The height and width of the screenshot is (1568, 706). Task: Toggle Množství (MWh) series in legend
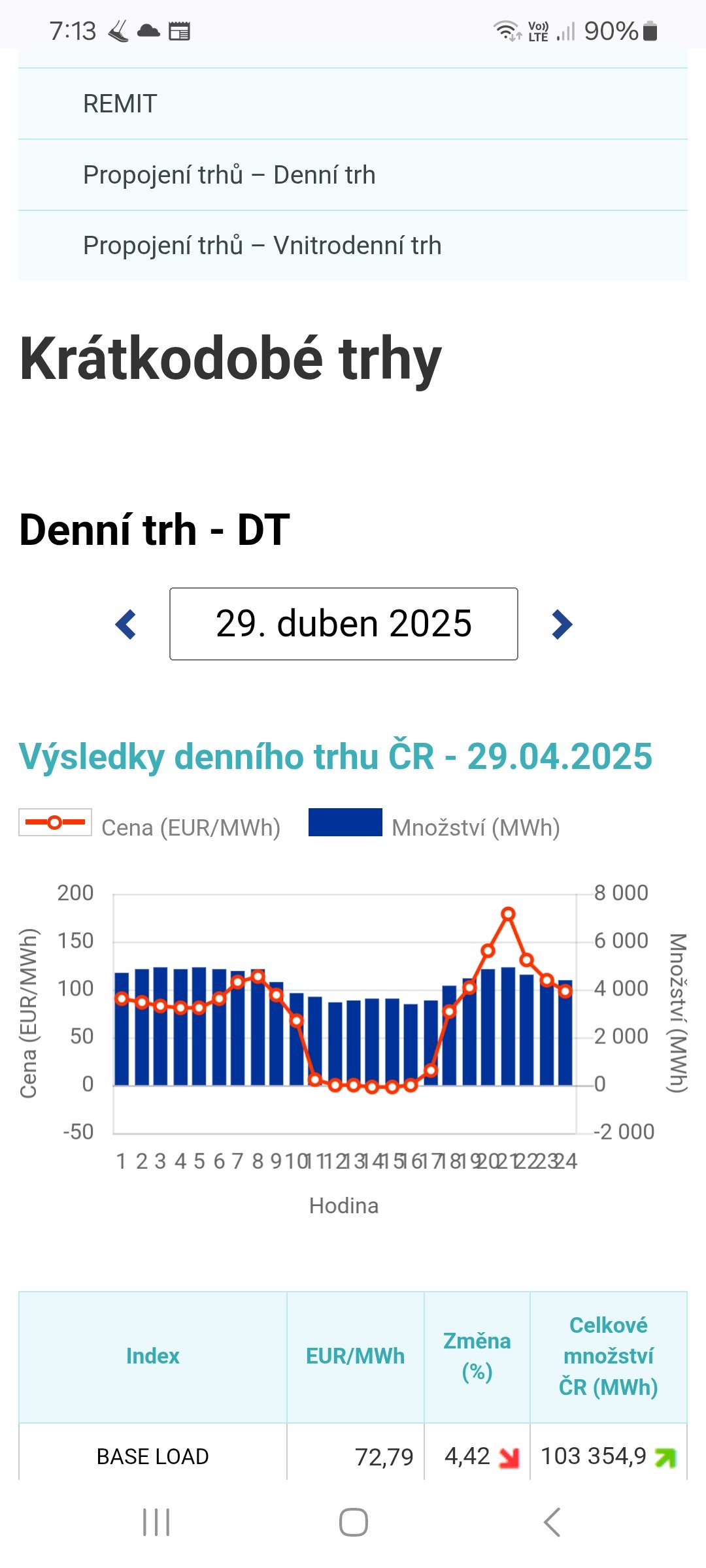pyautogui.click(x=435, y=826)
